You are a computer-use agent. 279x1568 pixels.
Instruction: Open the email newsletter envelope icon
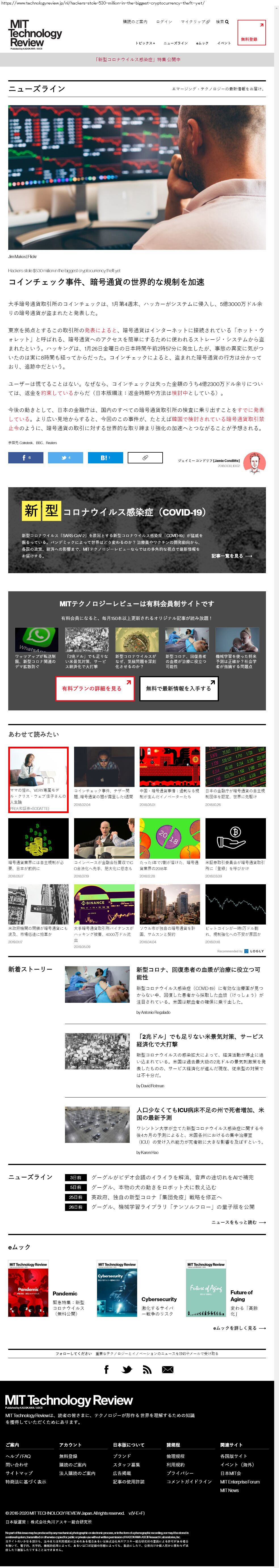click(x=167, y=1369)
